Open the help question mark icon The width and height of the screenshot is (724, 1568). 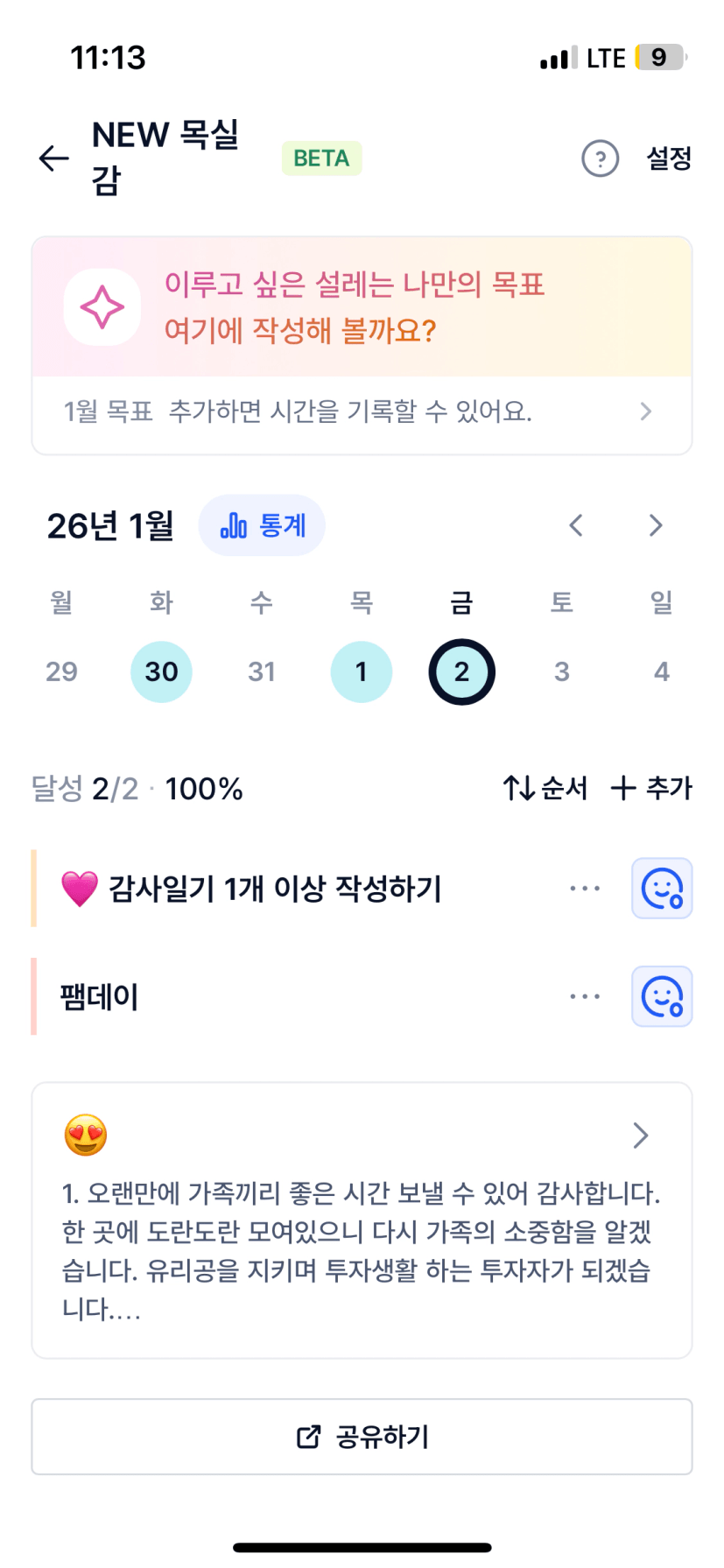tap(600, 158)
